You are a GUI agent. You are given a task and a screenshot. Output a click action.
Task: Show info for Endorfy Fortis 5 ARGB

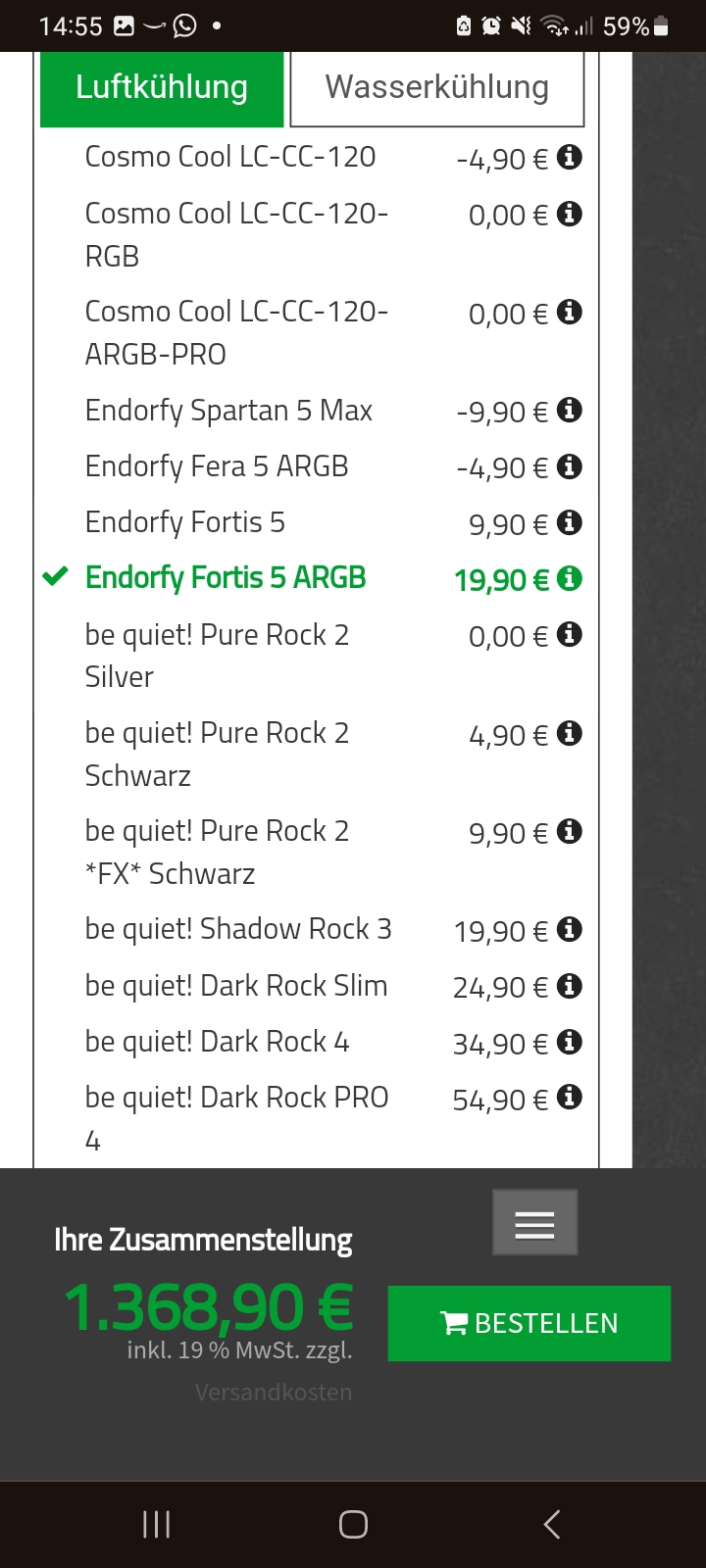570,579
